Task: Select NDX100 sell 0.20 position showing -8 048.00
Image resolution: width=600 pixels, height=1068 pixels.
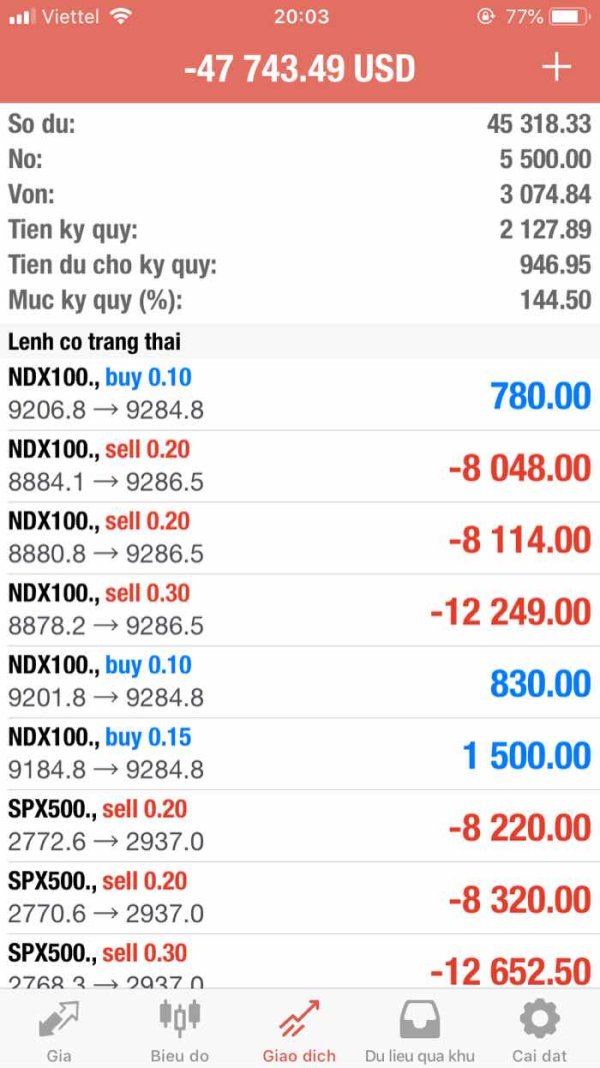Action: 300,467
